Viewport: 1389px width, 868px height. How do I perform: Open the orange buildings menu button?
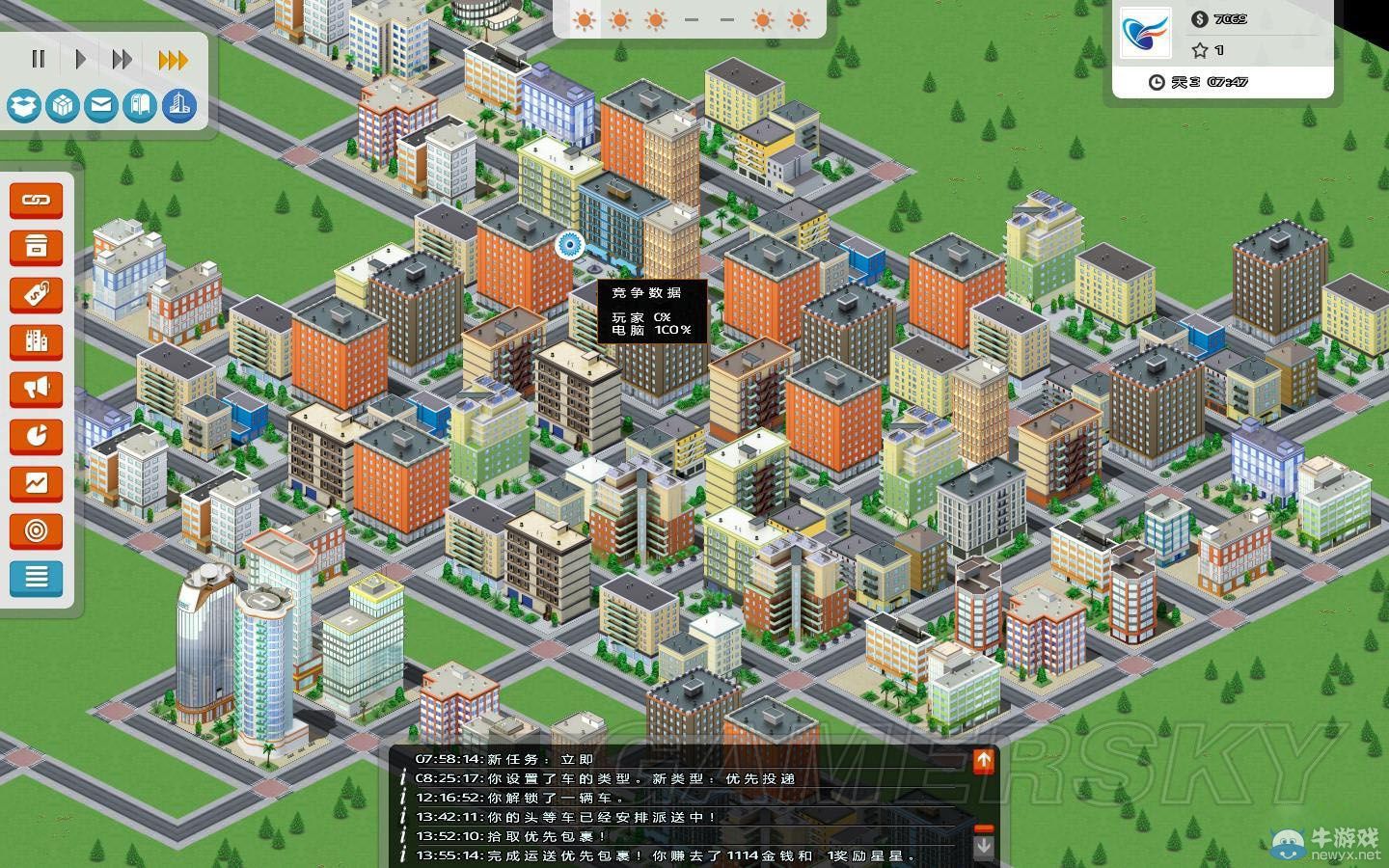(x=37, y=341)
